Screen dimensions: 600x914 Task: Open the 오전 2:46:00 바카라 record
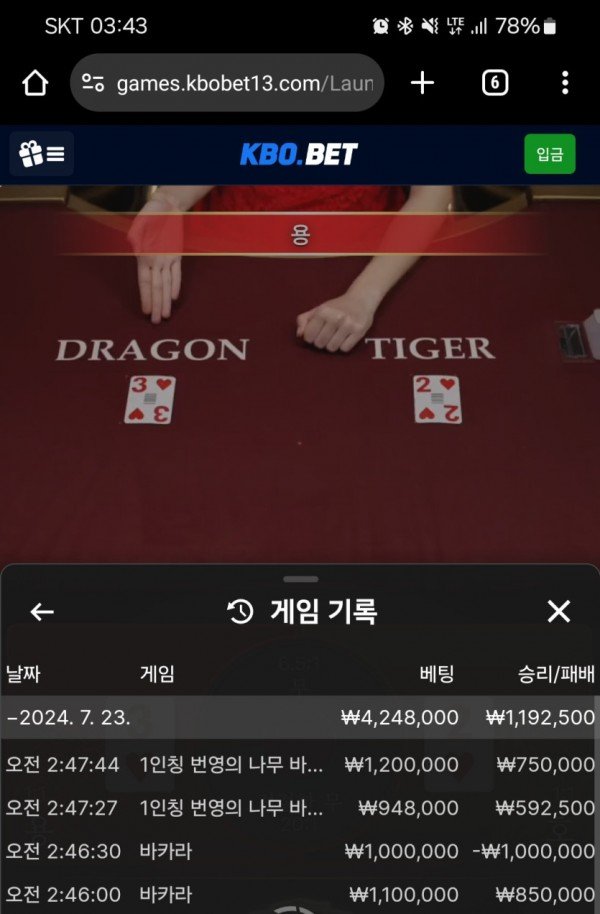300,893
